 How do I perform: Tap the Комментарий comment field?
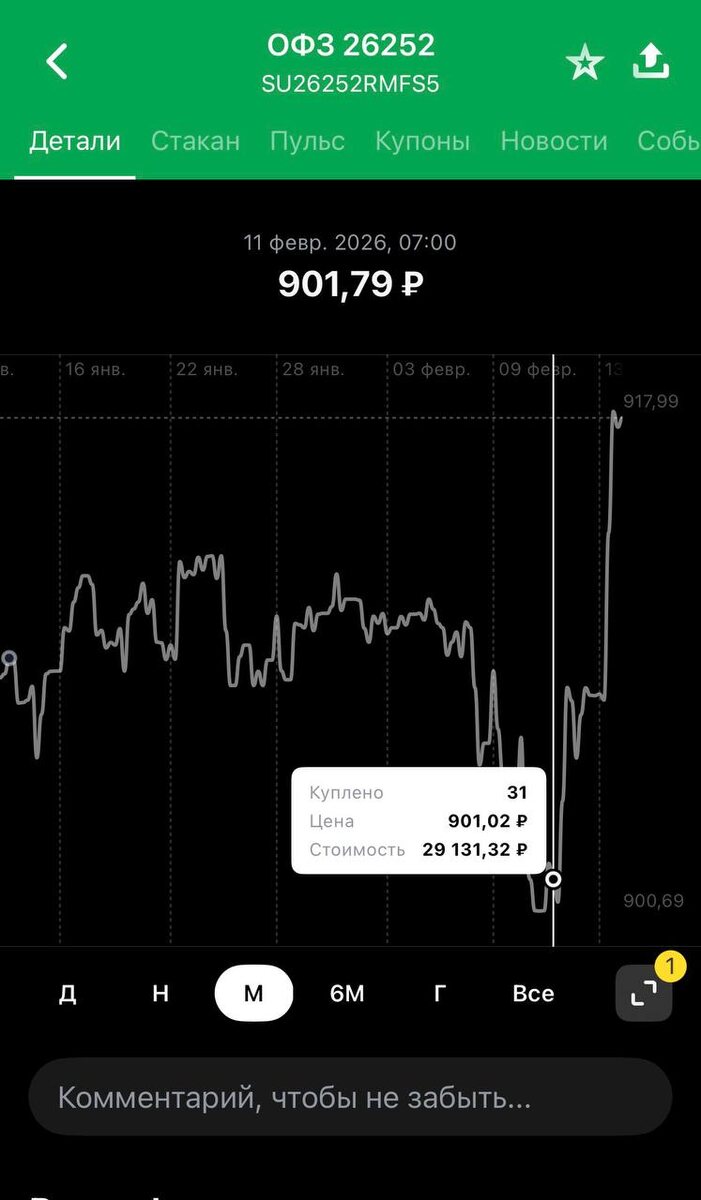[x=350, y=1097]
